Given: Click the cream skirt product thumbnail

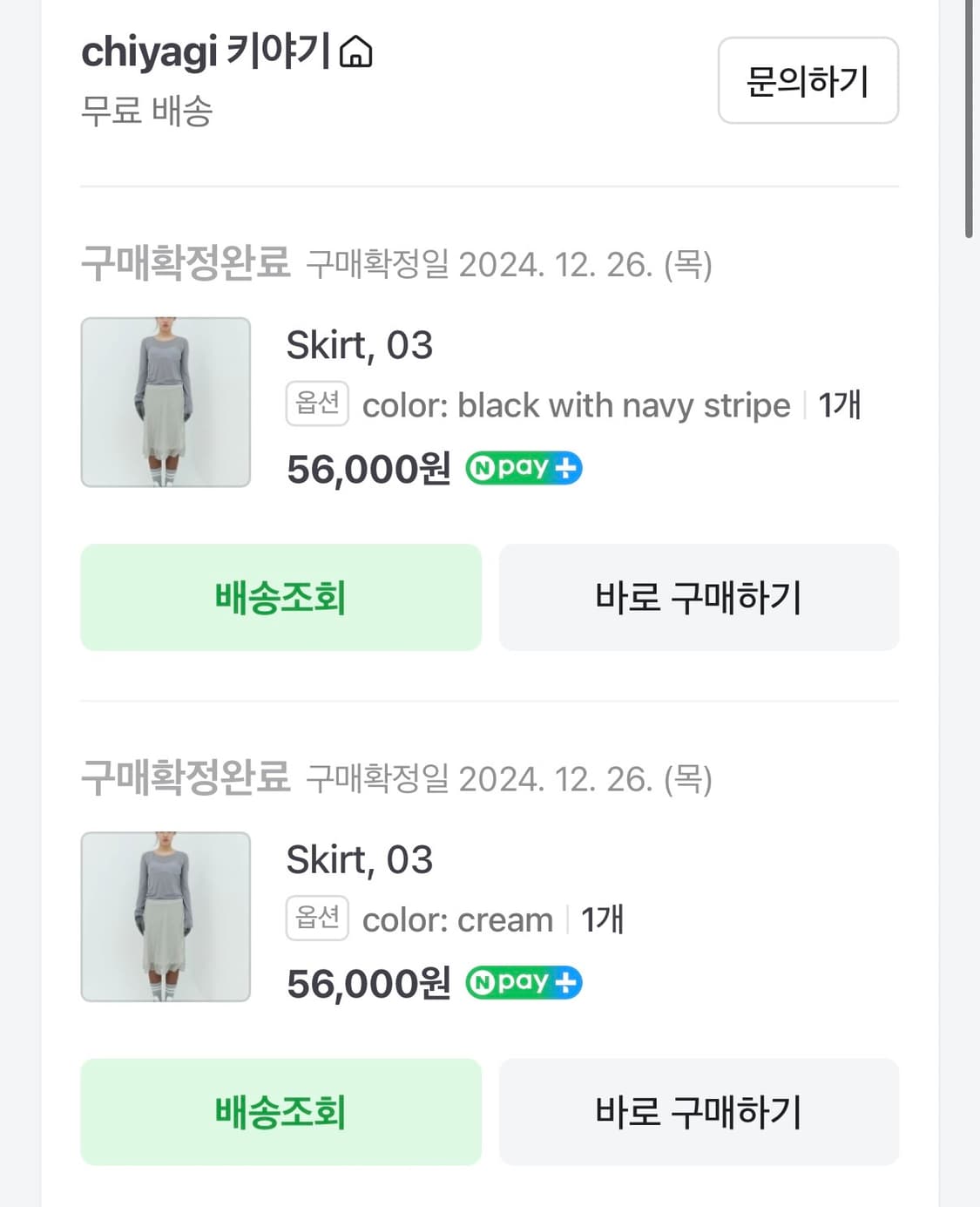Looking at the screenshot, I should (x=166, y=916).
